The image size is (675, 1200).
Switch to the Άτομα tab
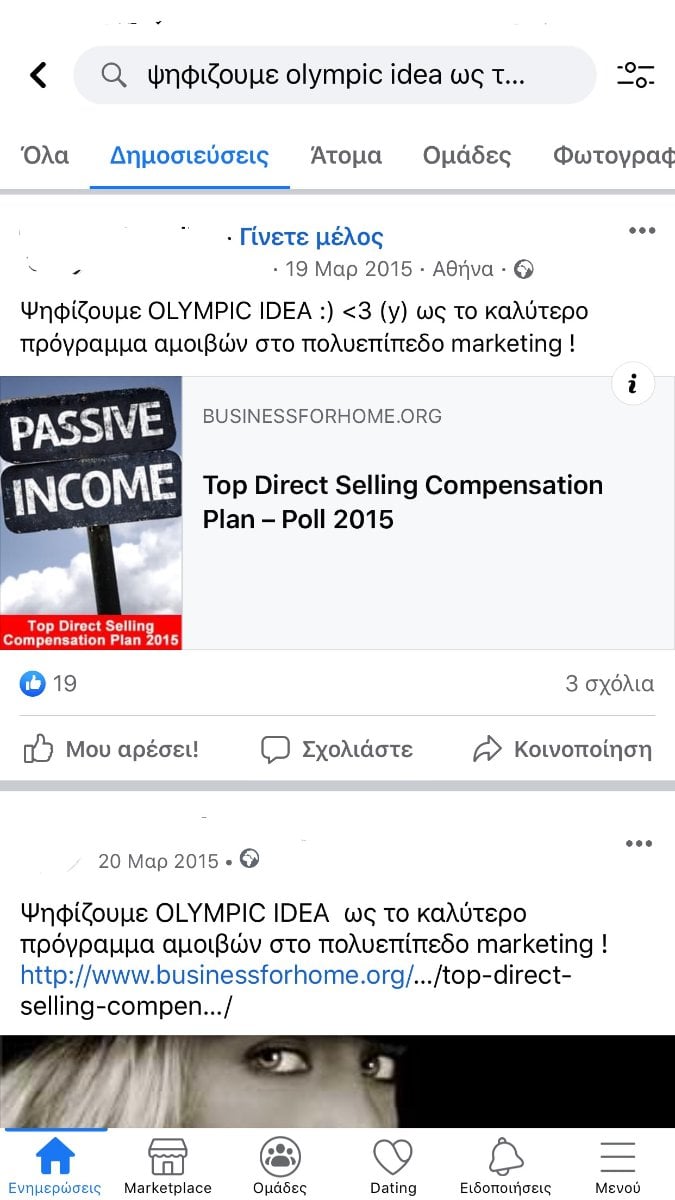coord(346,155)
